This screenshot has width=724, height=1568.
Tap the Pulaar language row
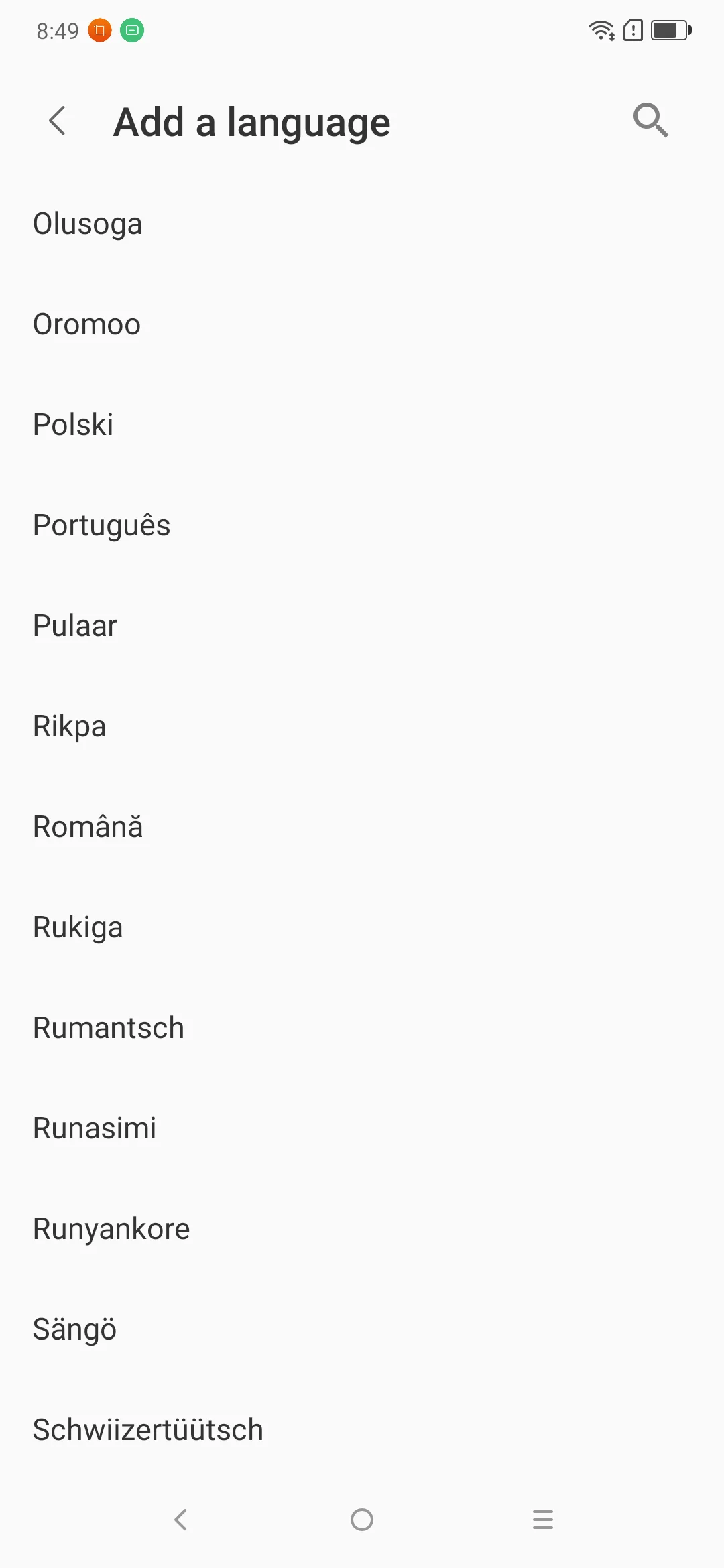click(x=75, y=626)
